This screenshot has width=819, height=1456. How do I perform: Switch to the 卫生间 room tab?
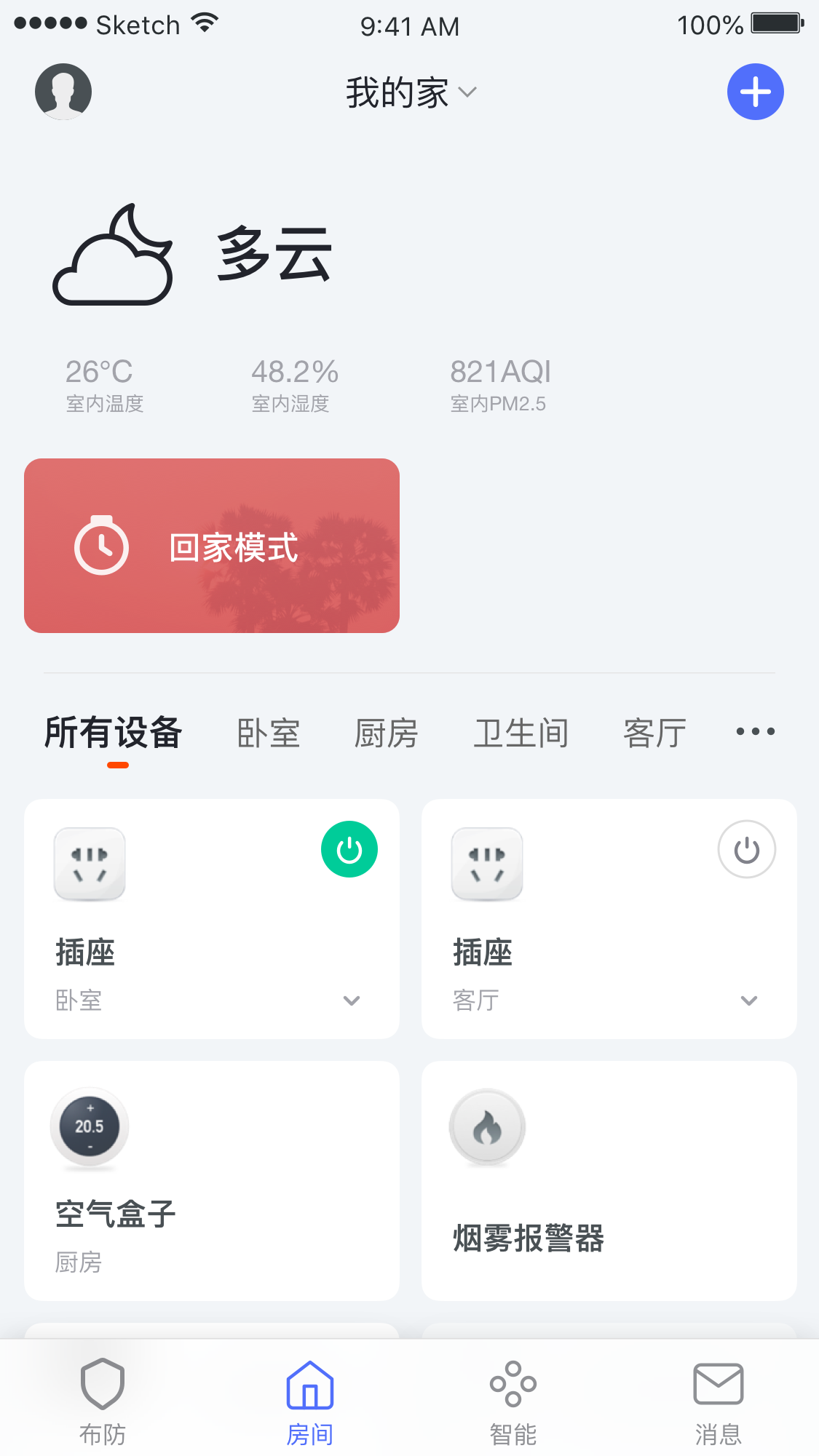[x=521, y=733]
